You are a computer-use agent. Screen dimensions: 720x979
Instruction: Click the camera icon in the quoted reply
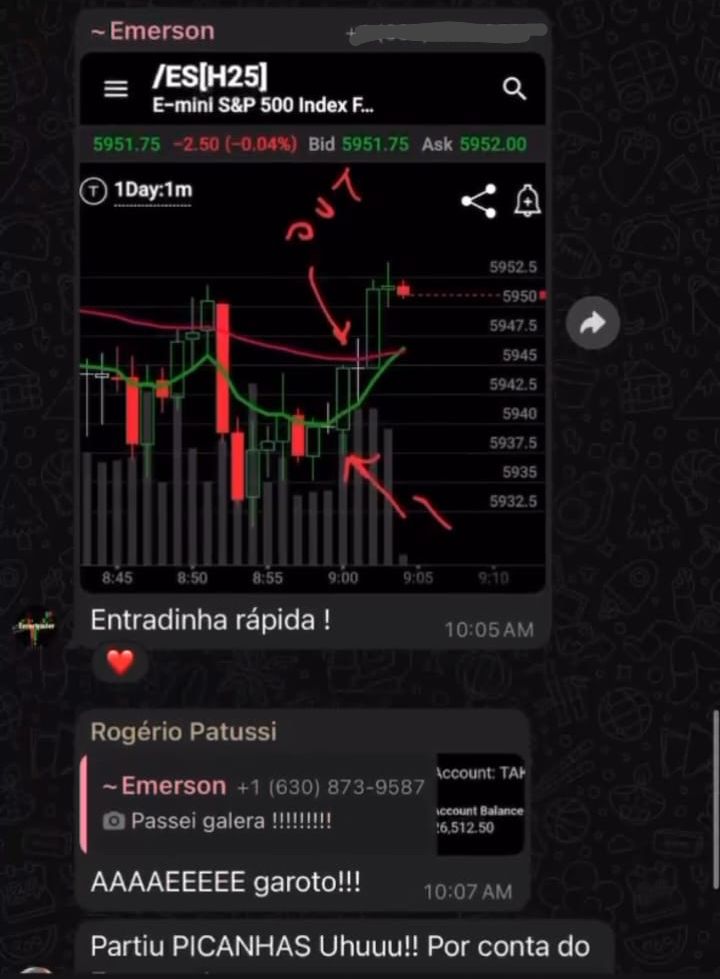click(x=112, y=821)
